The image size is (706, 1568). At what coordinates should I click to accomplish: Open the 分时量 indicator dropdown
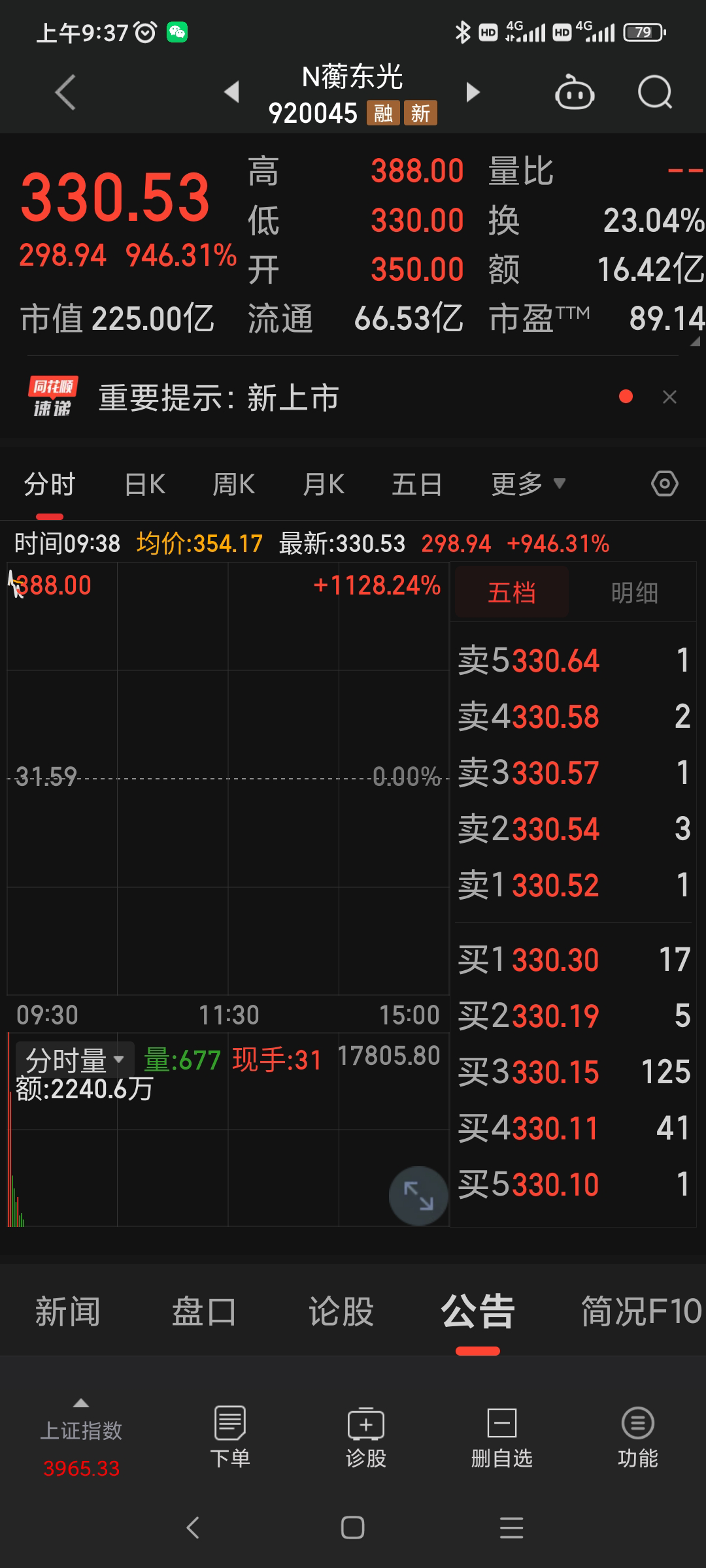(x=75, y=1060)
